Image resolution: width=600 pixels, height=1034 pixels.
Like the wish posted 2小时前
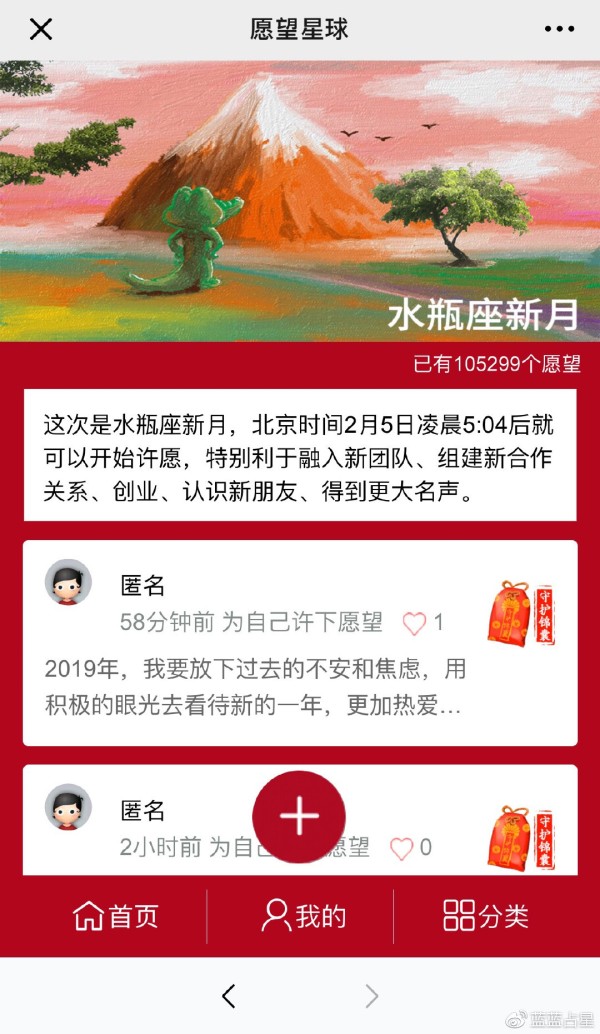401,849
